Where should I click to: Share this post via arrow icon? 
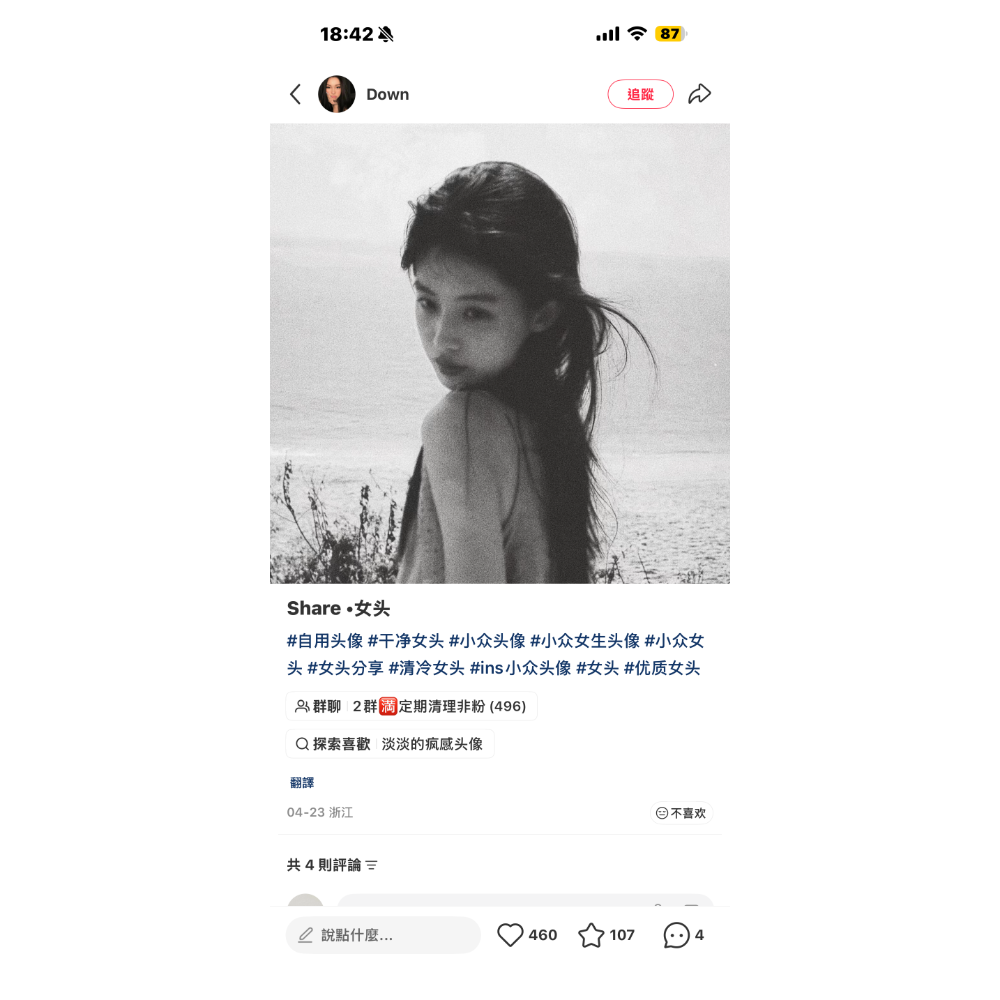coord(700,94)
